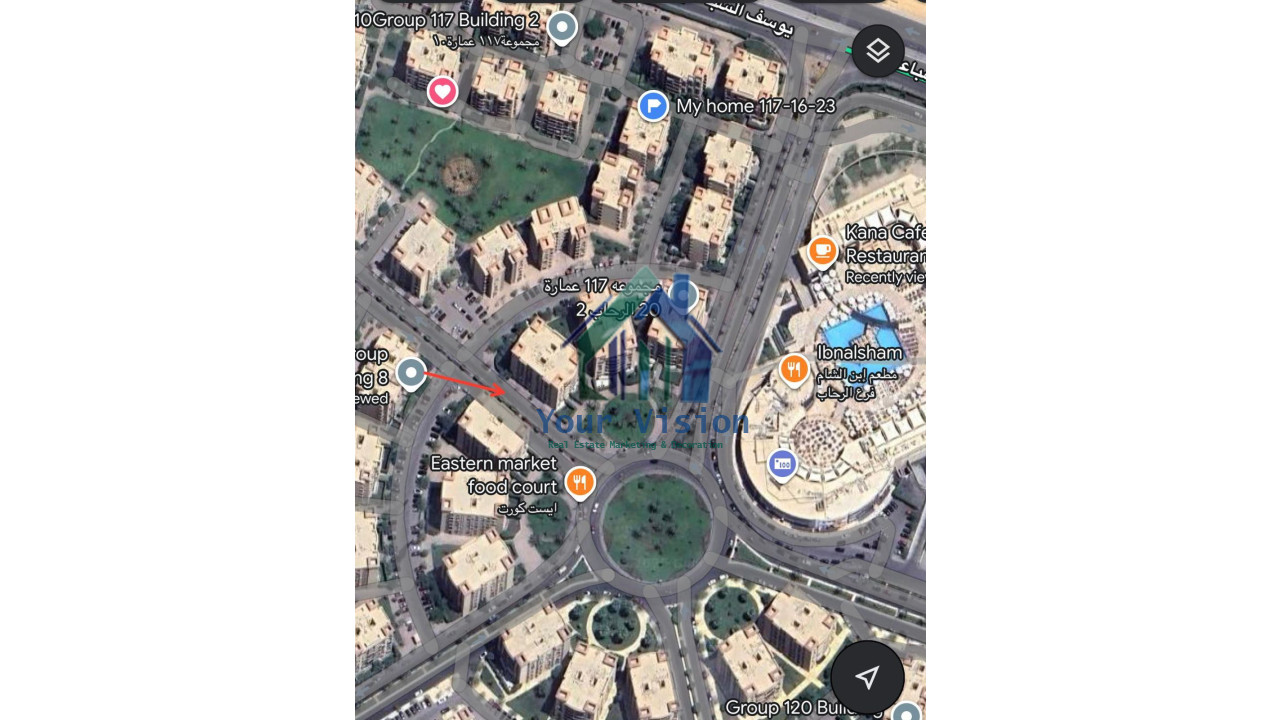Image resolution: width=1280 pixels, height=720 pixels.
Task: Select the Ibnalsham restaurant pin
Action: pos(794,370)
